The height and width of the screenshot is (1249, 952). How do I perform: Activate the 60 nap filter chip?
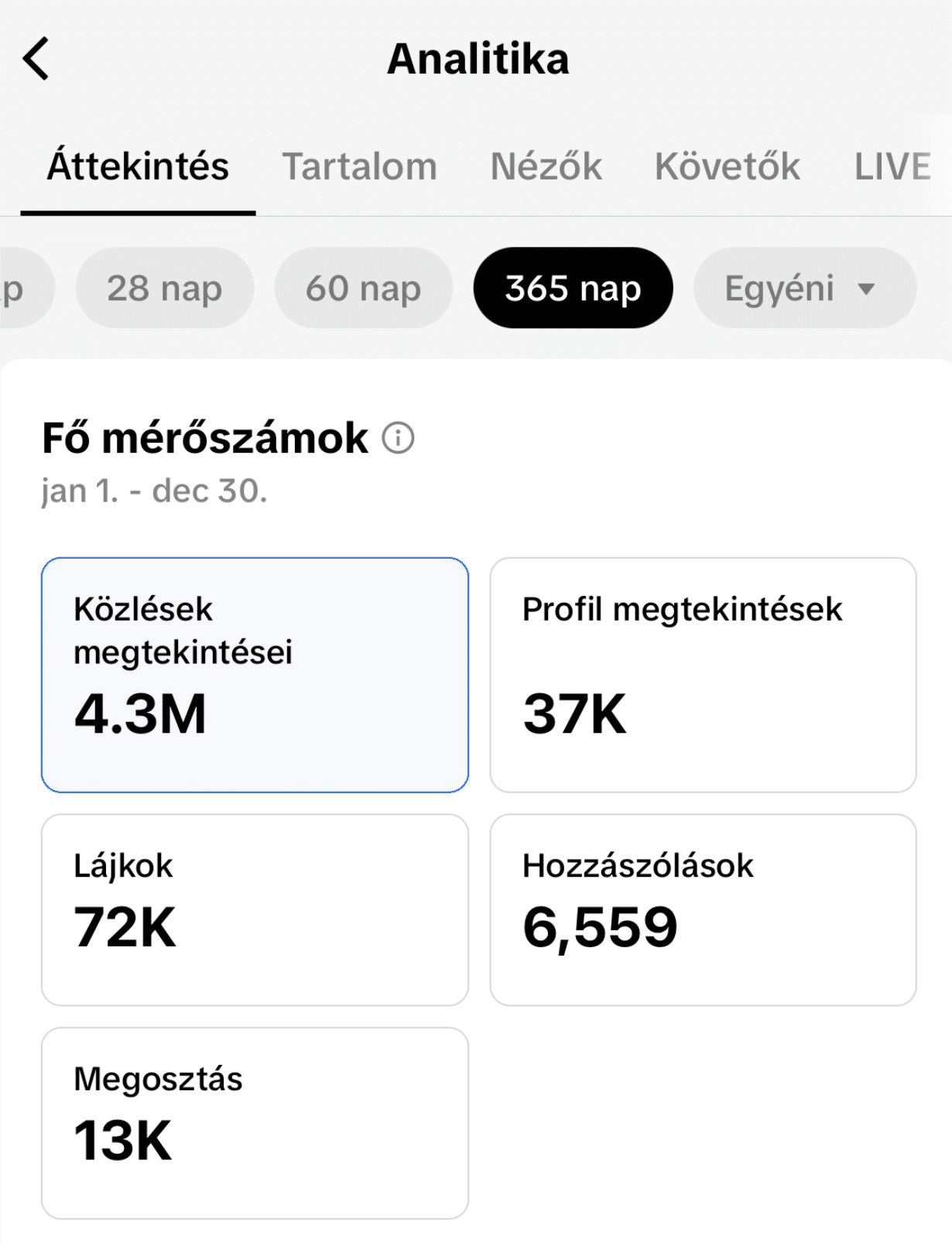363,287
